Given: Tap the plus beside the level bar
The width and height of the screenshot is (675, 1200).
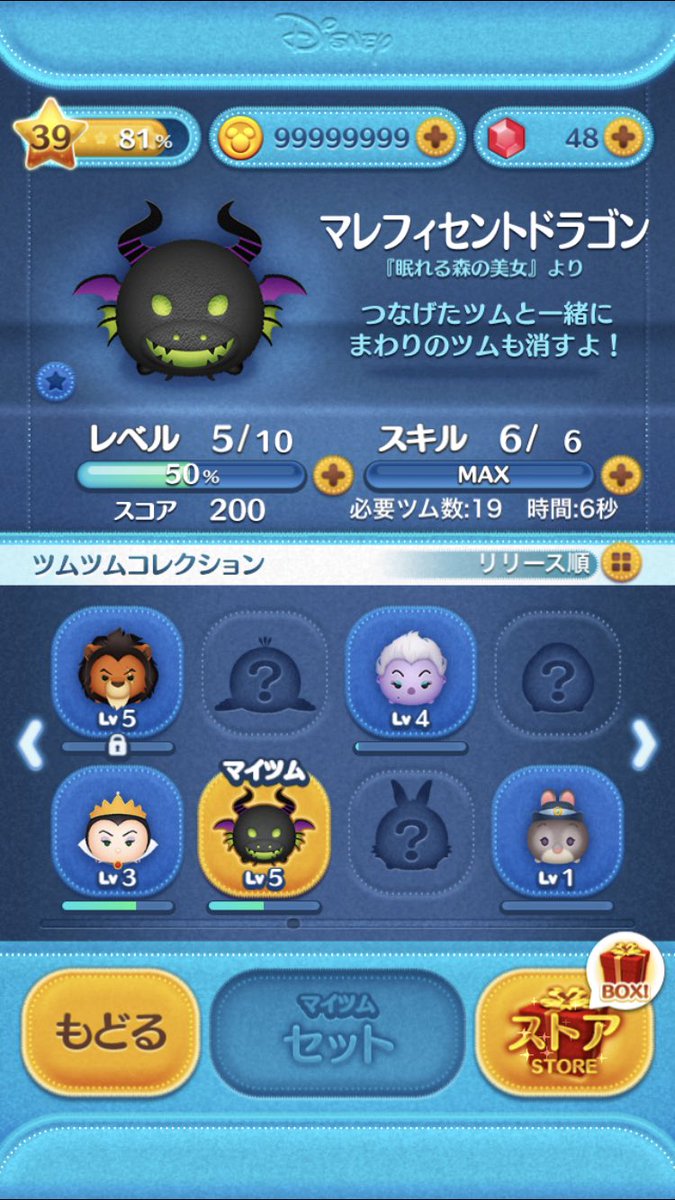Looking at the screenshot, I should tap(333, 475).
